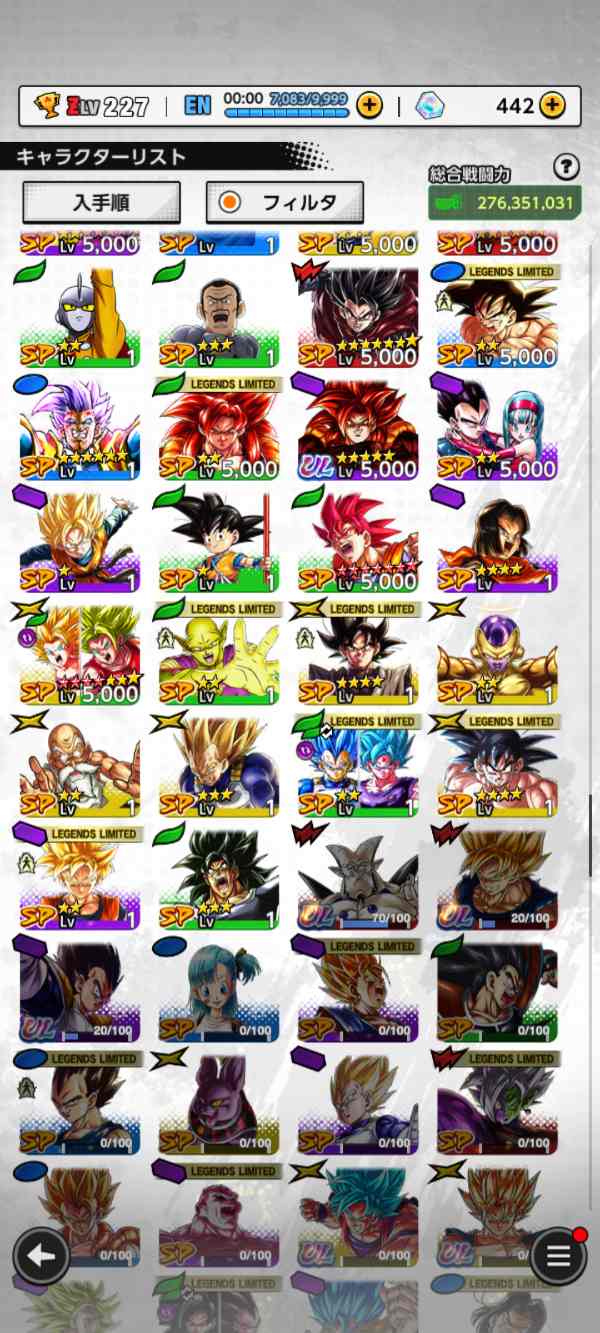The width and height of the screenshot is (600, 1333).
Task: Select the Legends Limited Goku Black card
Action: [x=358, y=653]
